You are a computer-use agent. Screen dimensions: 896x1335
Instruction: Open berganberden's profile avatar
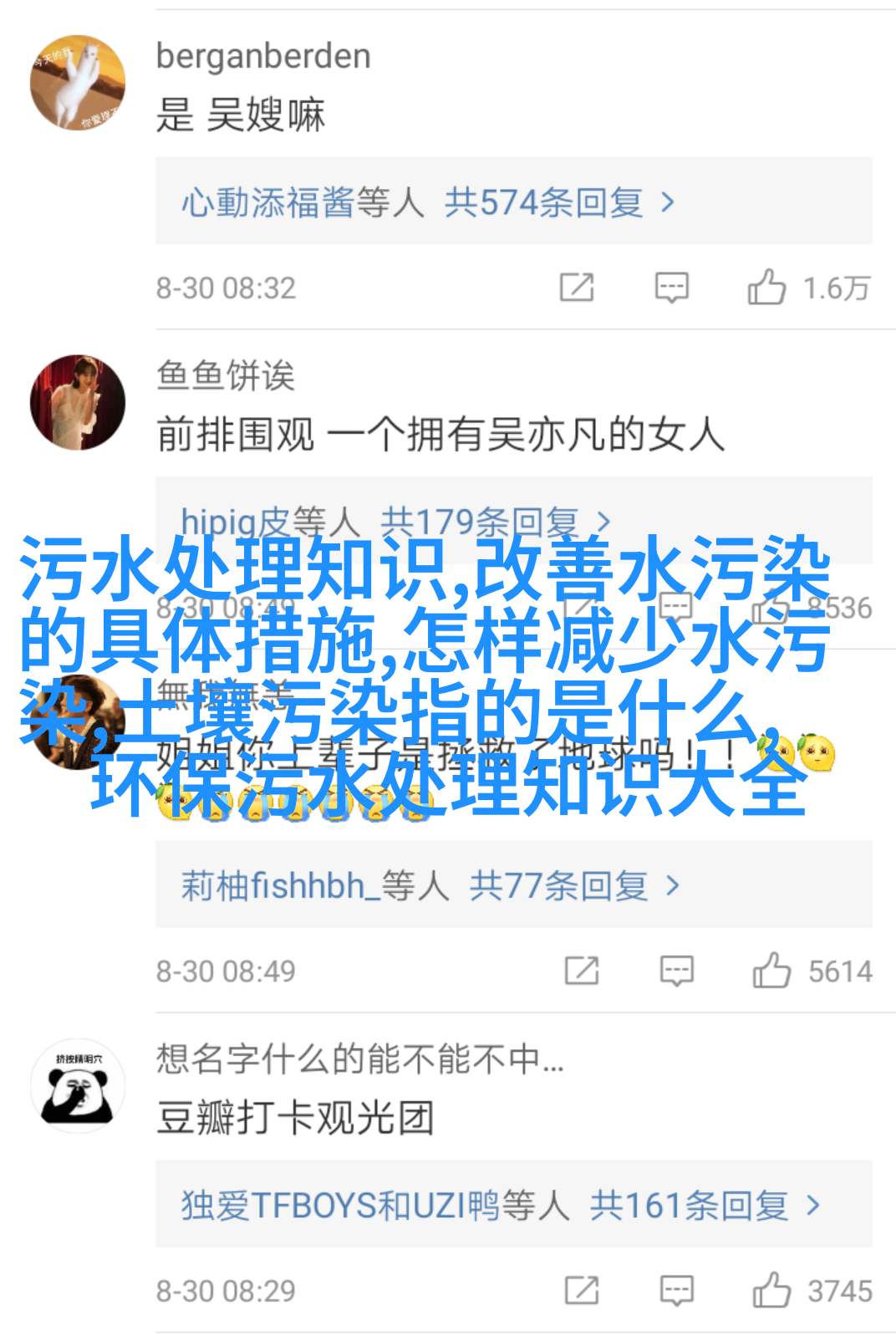(x=78, y=83)
